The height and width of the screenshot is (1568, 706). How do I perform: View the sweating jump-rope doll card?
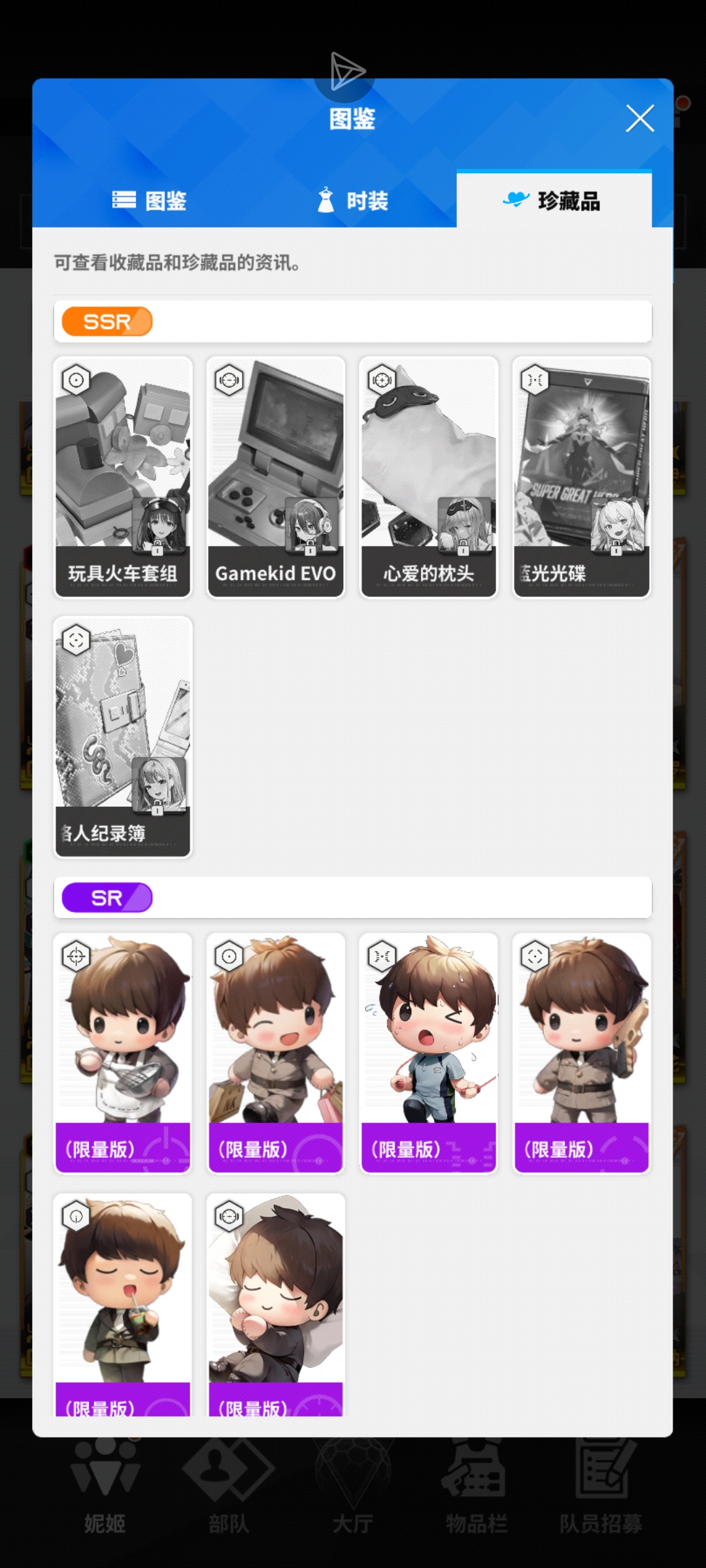[x=429, y=1052]
